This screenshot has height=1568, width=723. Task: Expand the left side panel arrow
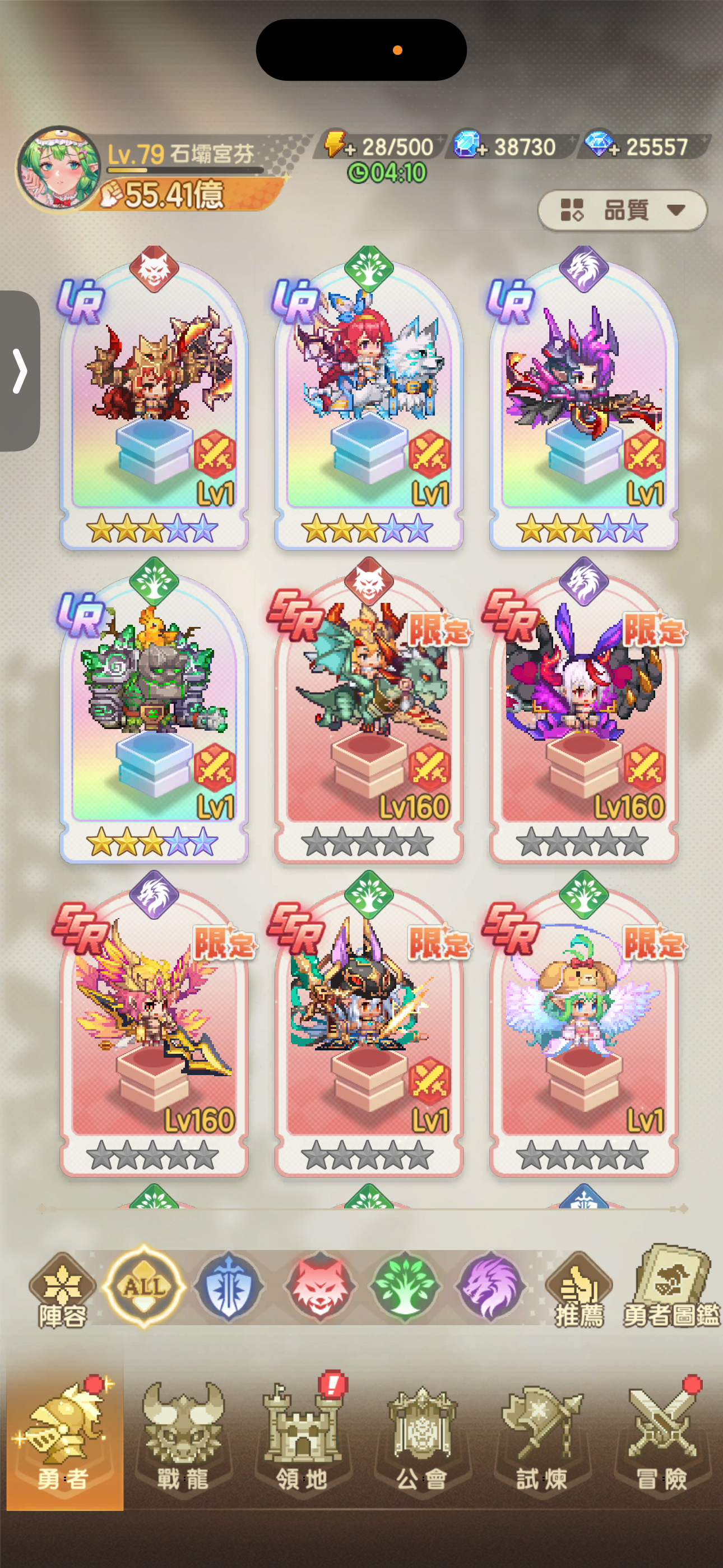pyautogui.click(x=20, y=370)
